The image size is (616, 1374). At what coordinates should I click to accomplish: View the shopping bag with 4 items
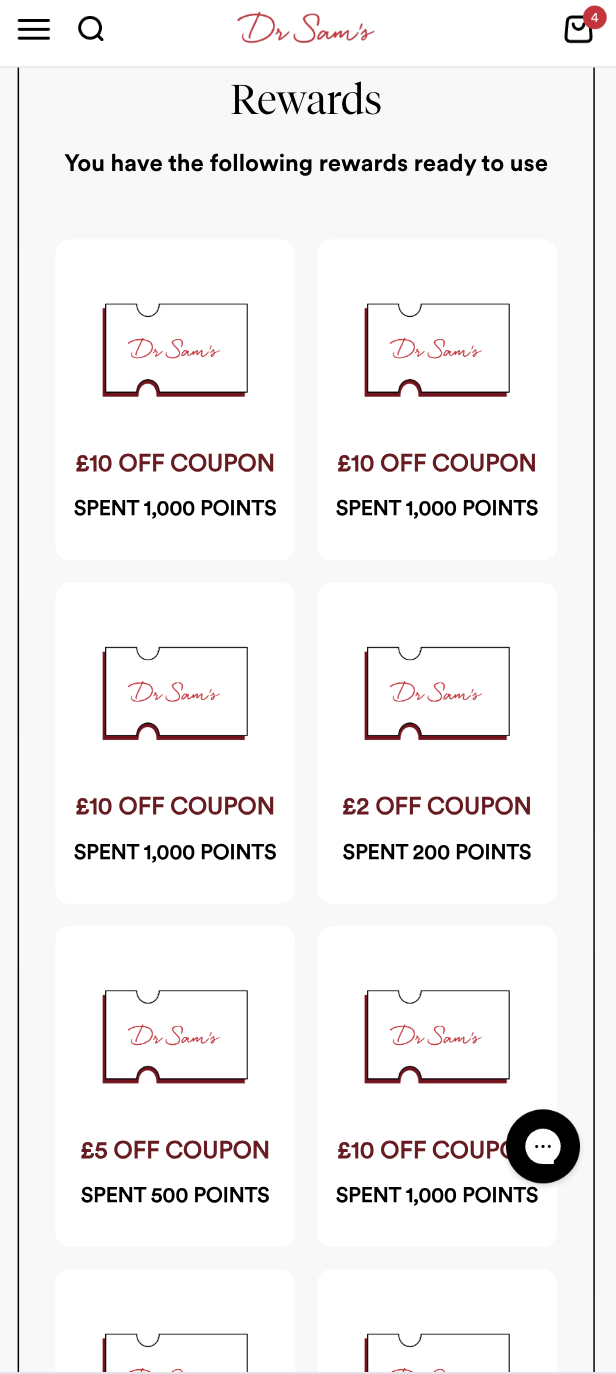pos(579,29)
